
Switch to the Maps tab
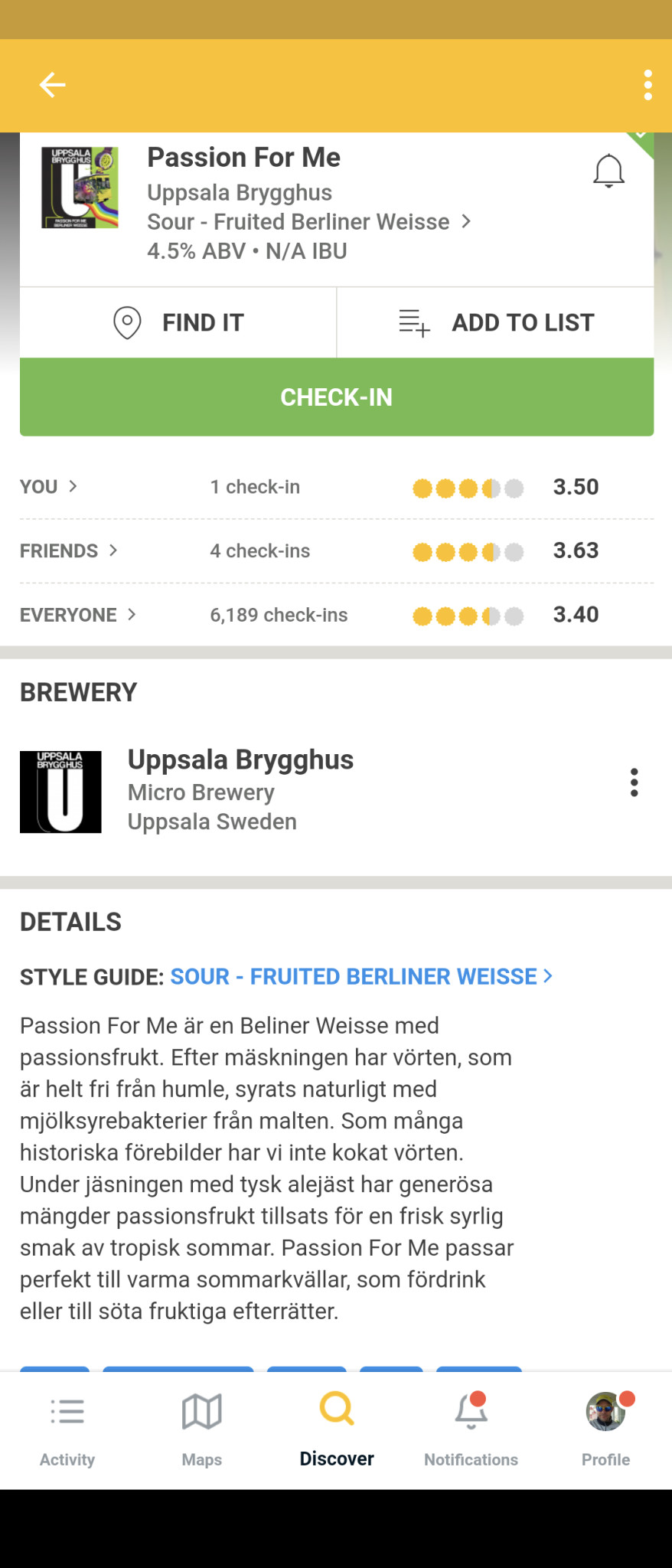pyautogui.click(x=202, y=1429)
